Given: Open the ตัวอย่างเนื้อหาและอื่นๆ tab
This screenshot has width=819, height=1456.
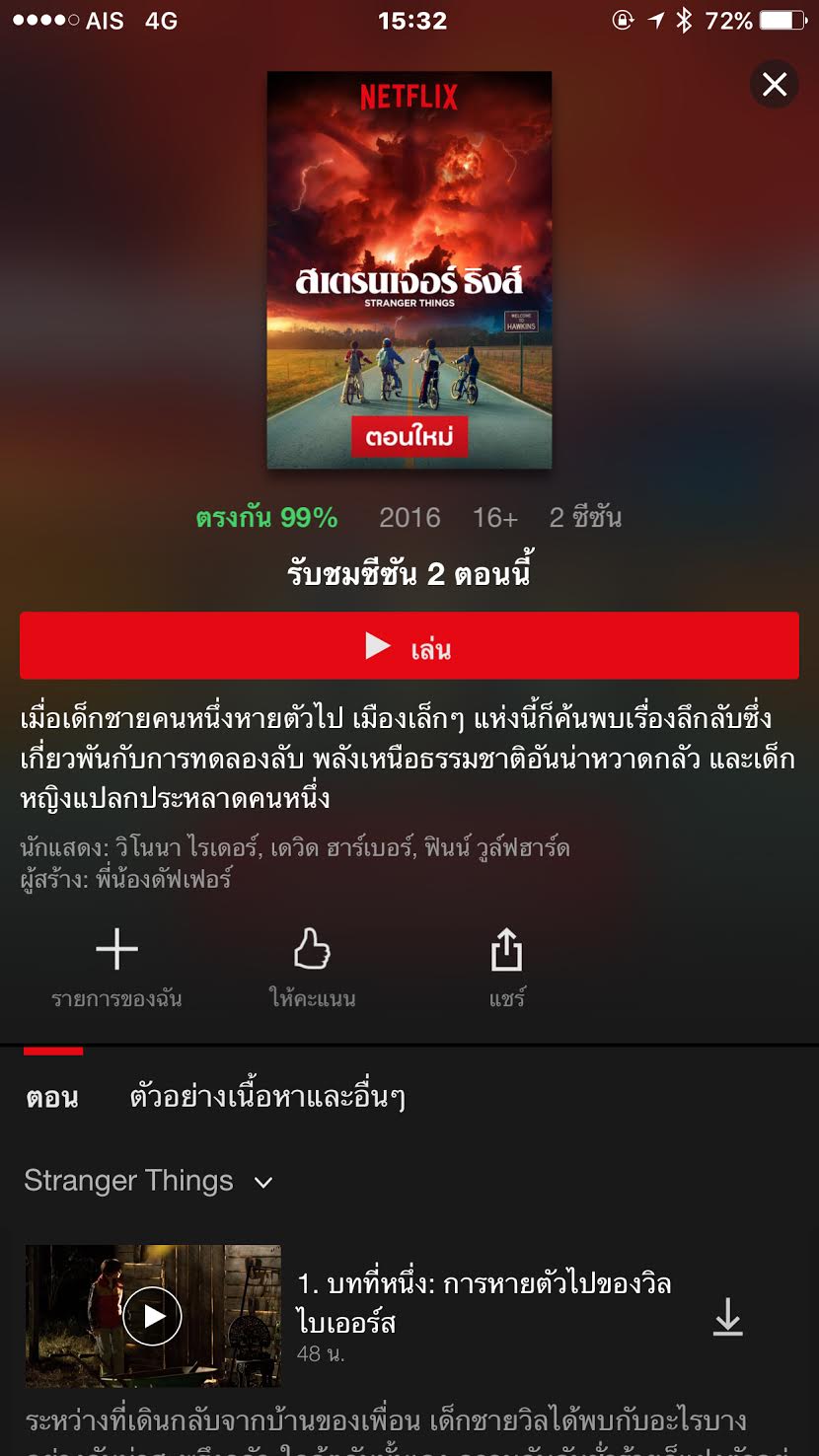Looking at the screenshot, I should pos(267,1097).
